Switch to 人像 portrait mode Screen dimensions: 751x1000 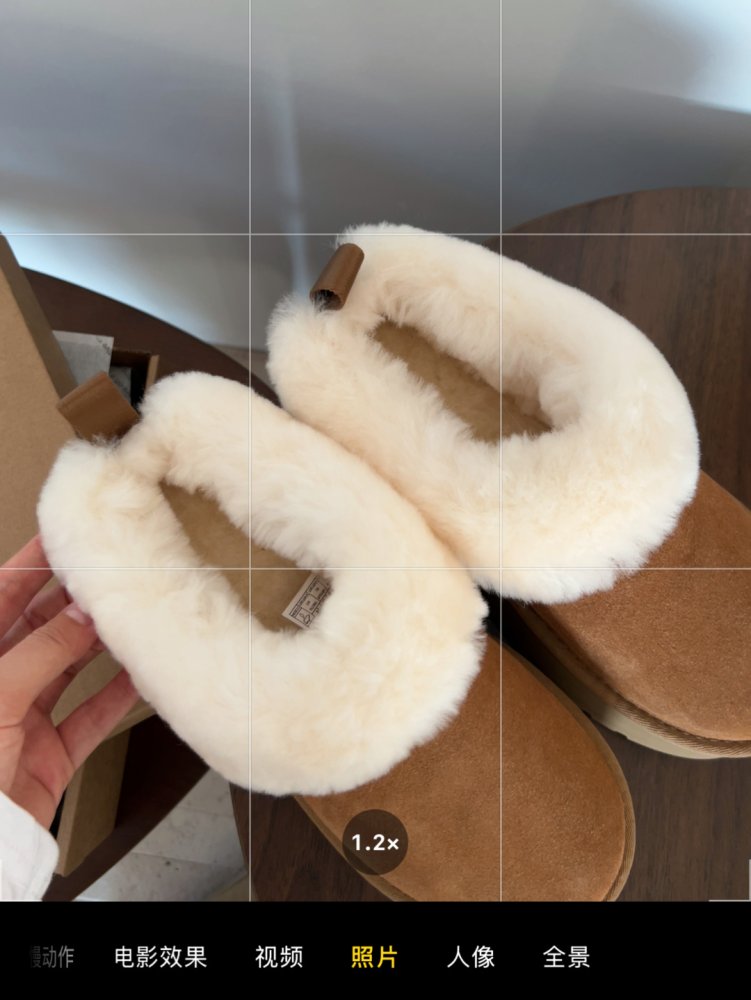(470, 957)
